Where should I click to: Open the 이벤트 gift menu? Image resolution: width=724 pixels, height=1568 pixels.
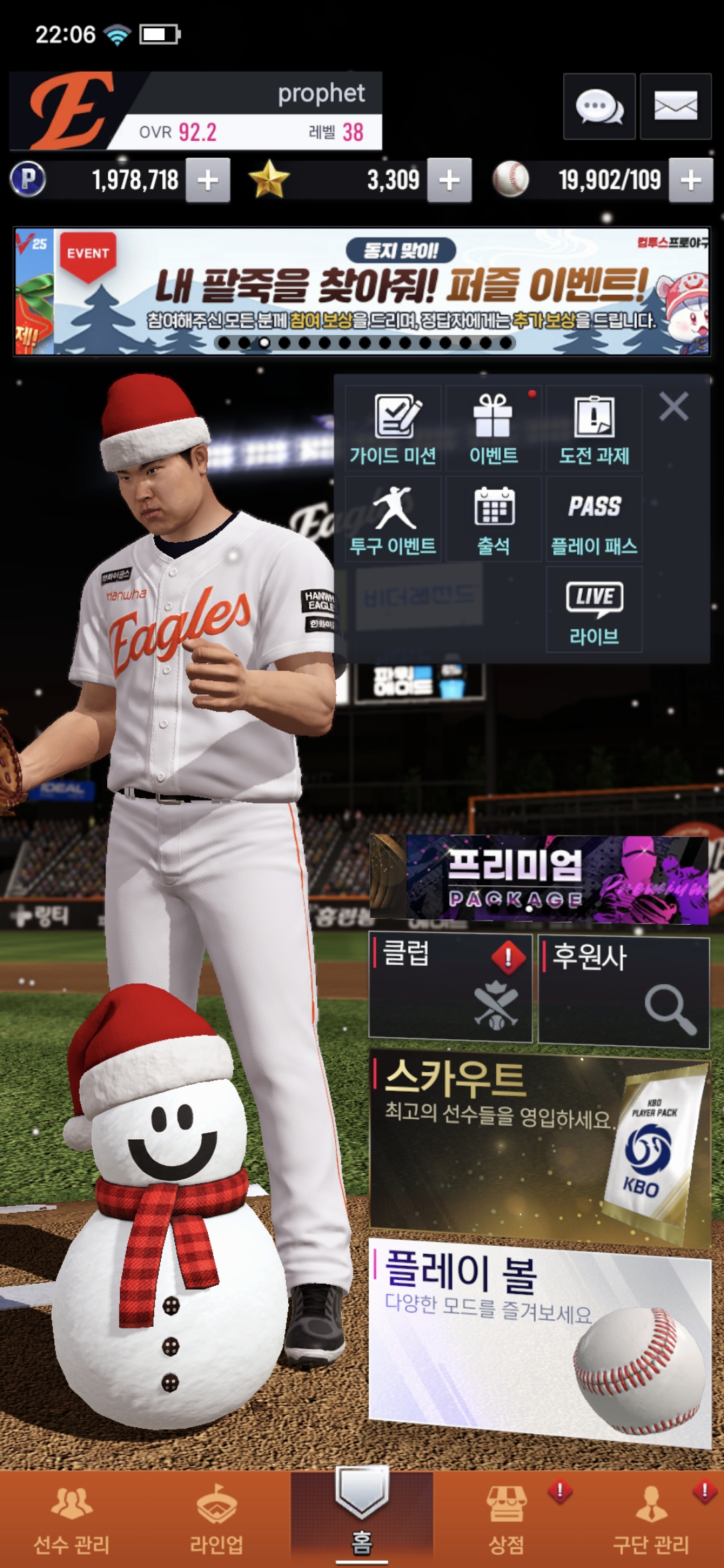tap(493, 428)
